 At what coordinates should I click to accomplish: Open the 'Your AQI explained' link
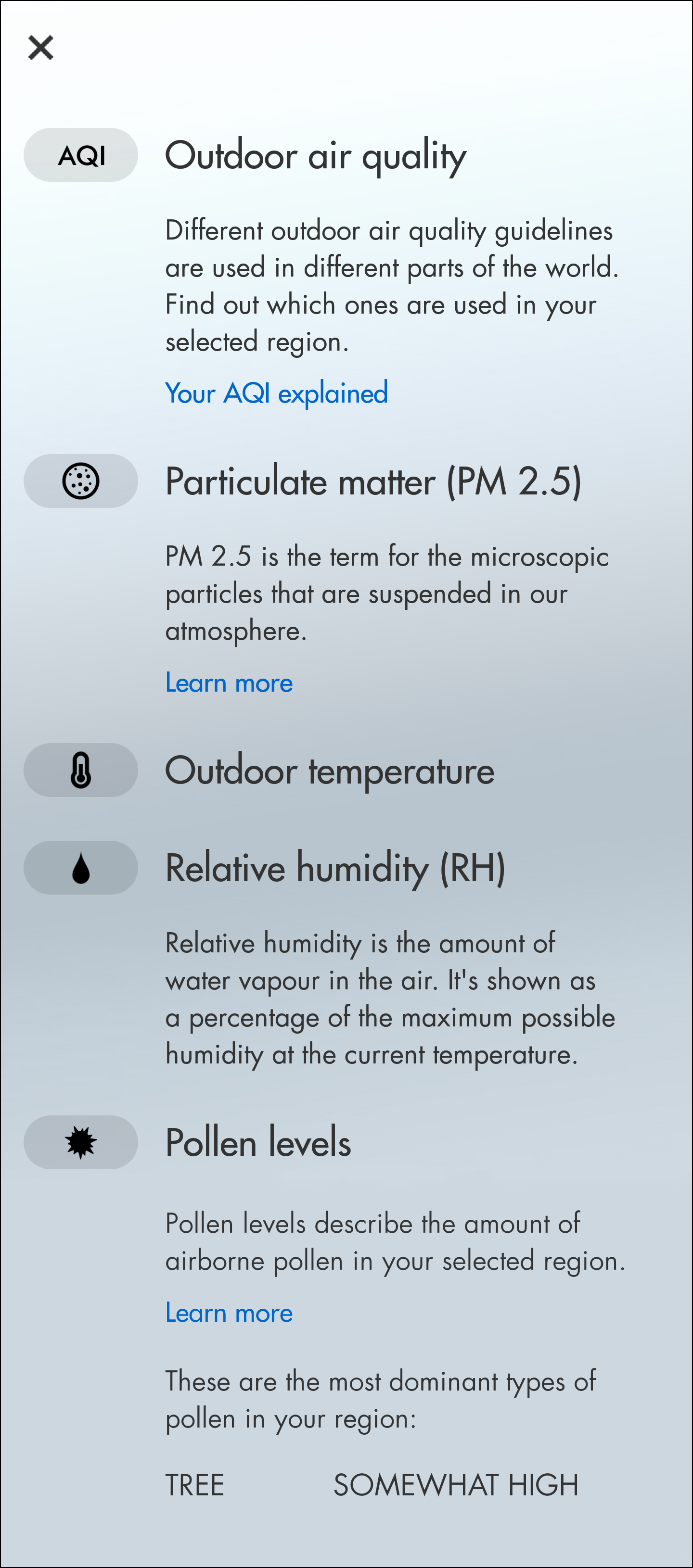point(276,393)
